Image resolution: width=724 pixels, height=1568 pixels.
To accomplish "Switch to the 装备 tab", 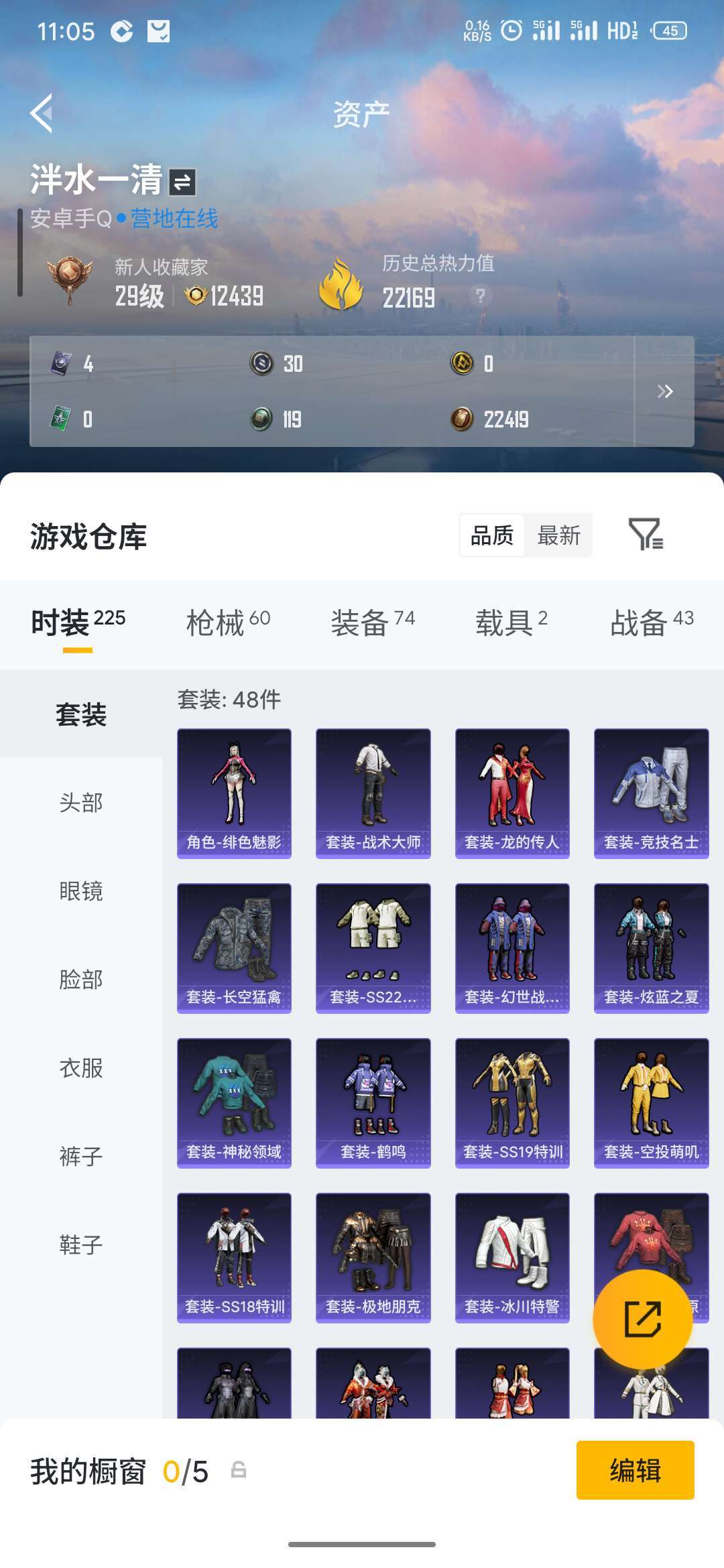I will [373, 623].
